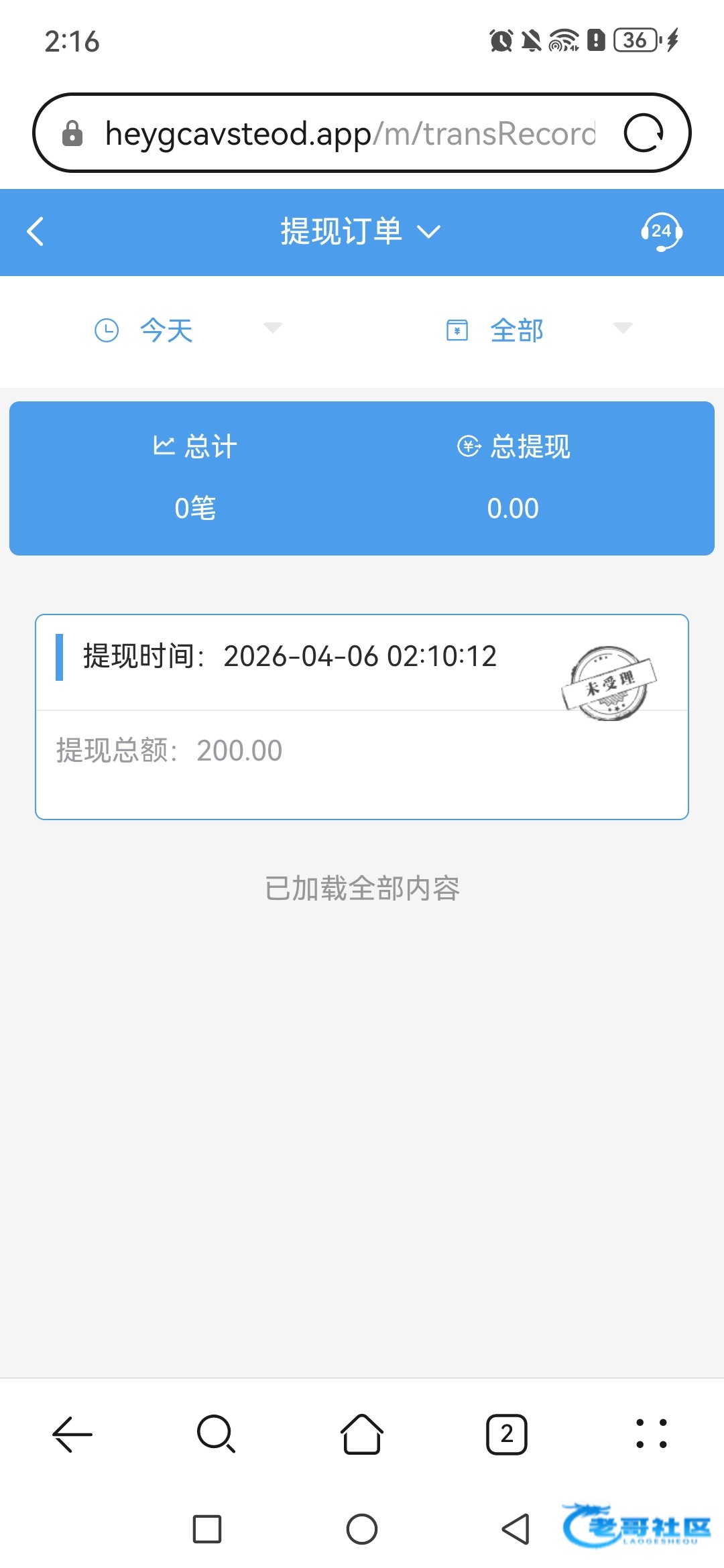Viewport: 724px width, 1568px height.
Task: Go to the browser home page
Action: 362,1434
